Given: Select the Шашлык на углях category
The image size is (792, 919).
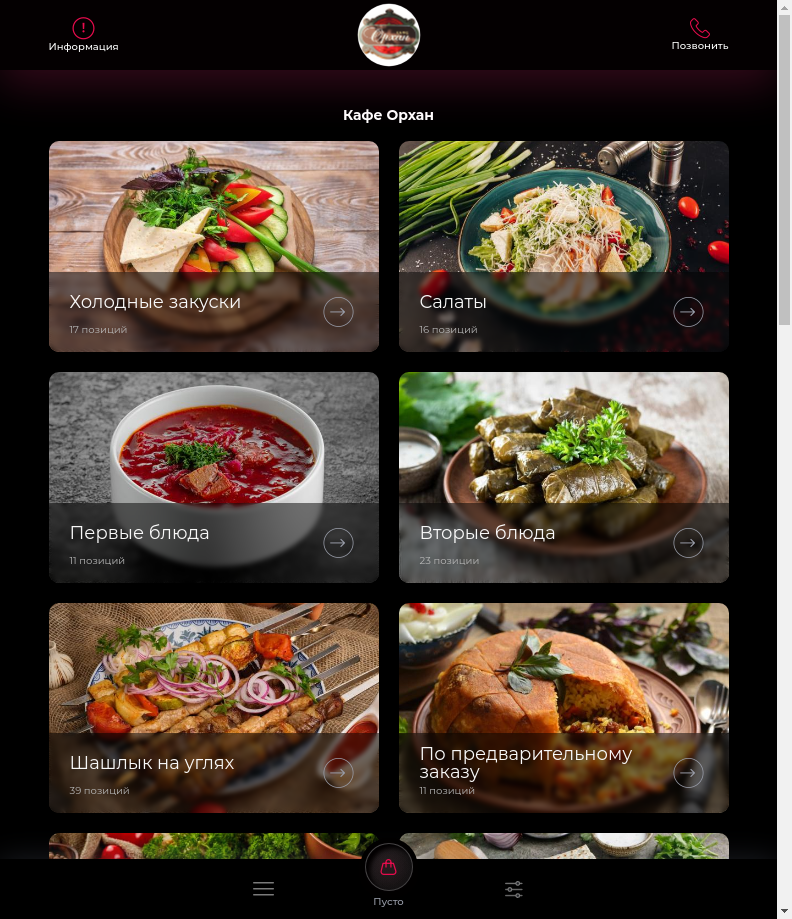Looking at the screenshot, I should pos(214,708).
